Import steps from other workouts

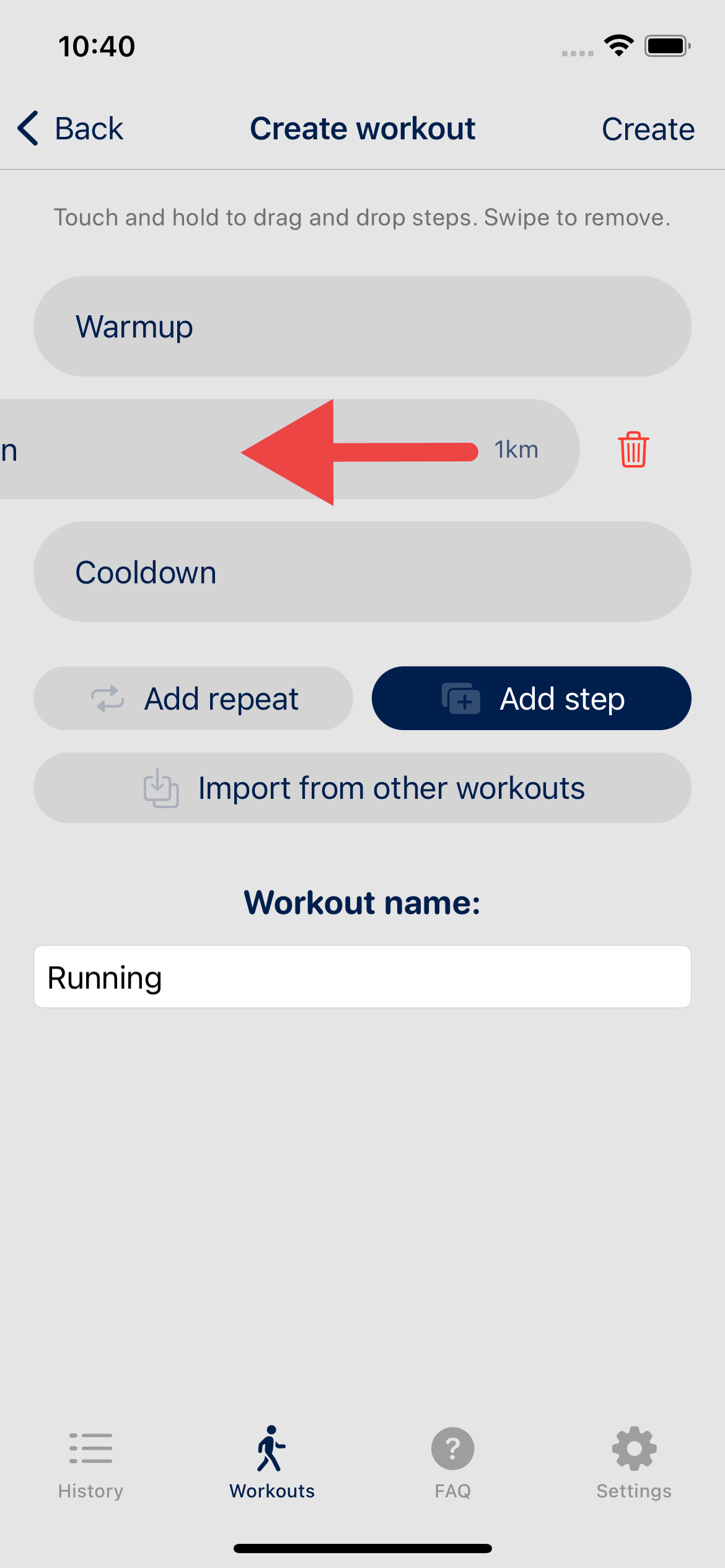coord(362,788)
